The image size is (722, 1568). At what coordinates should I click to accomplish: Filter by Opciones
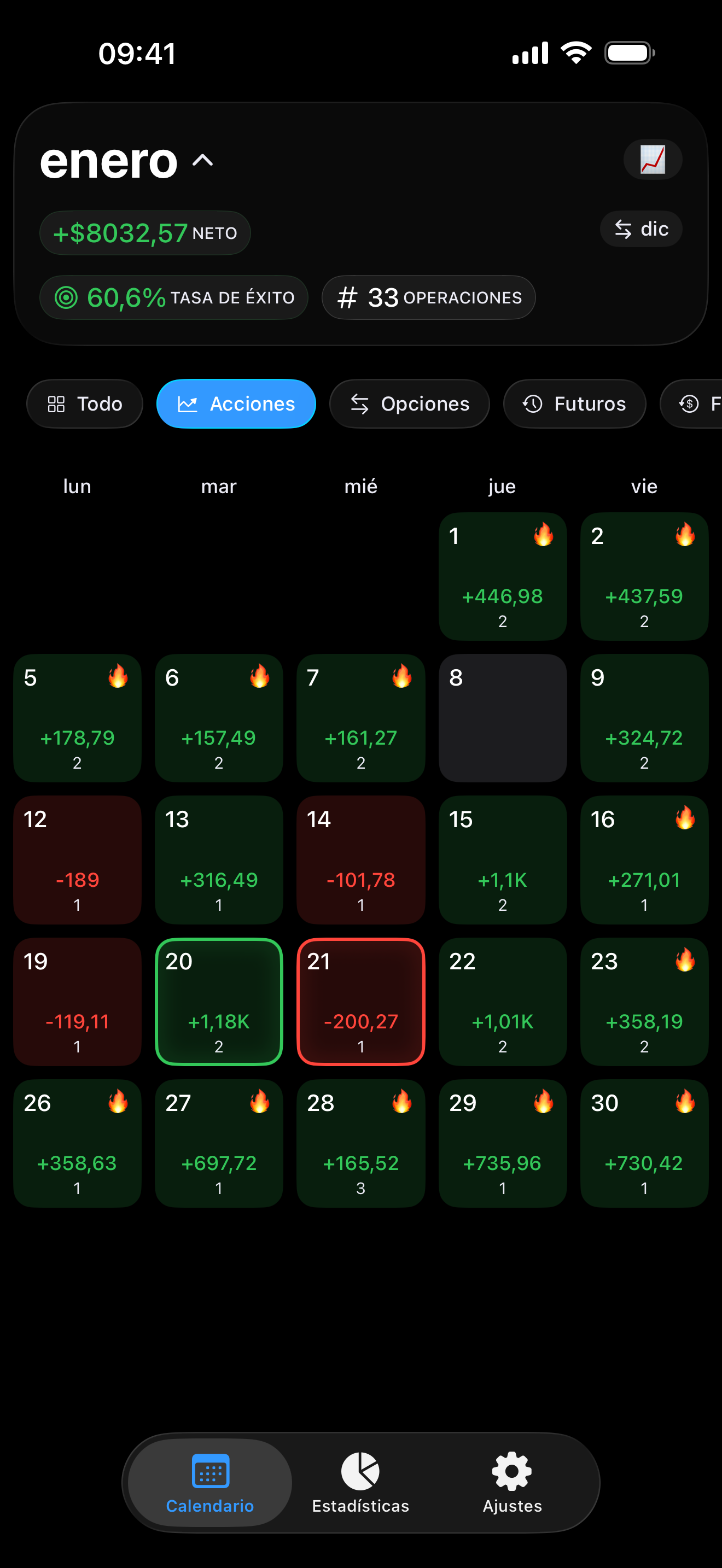[409, 403]
